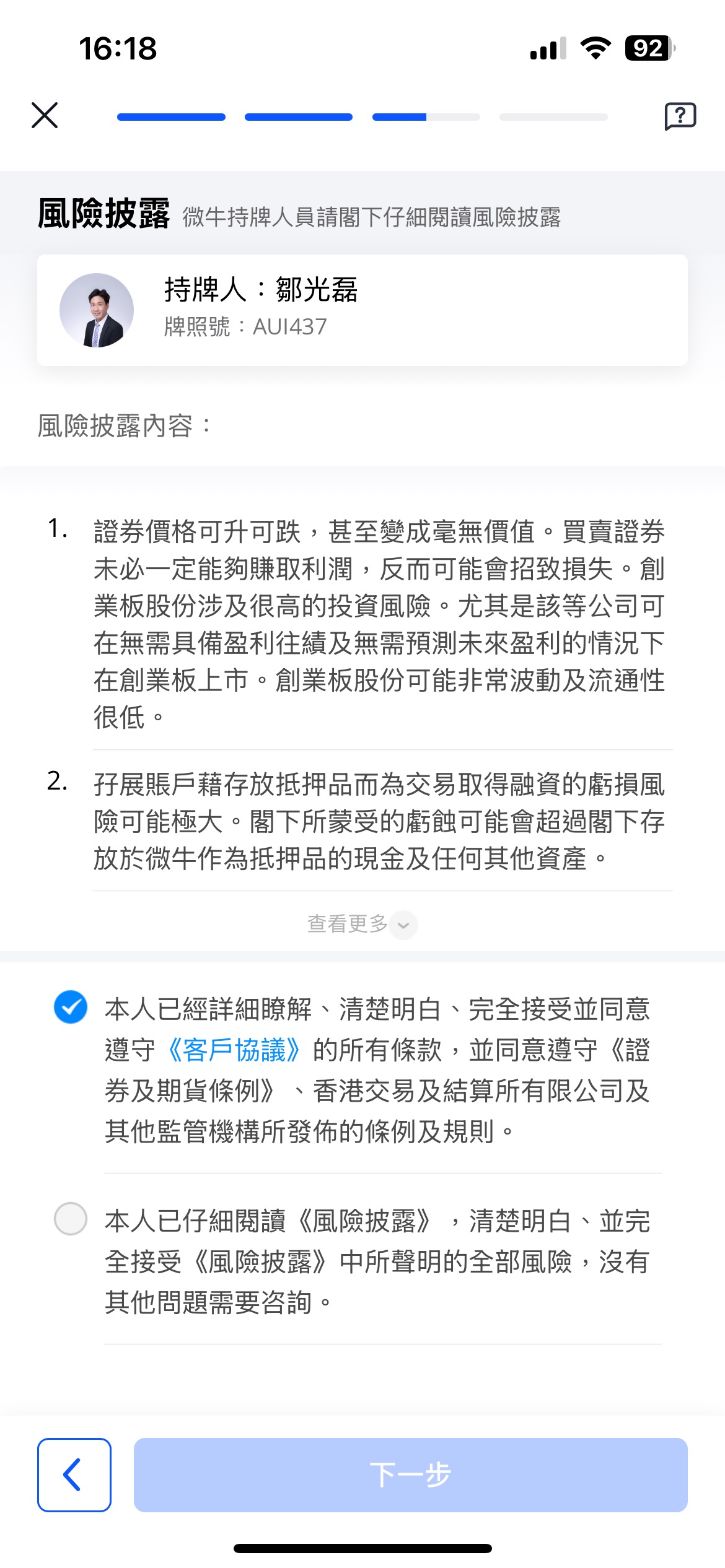Screen dimensions: 725x1568
Task: Open the help question icon
Action: pos(680,116)
